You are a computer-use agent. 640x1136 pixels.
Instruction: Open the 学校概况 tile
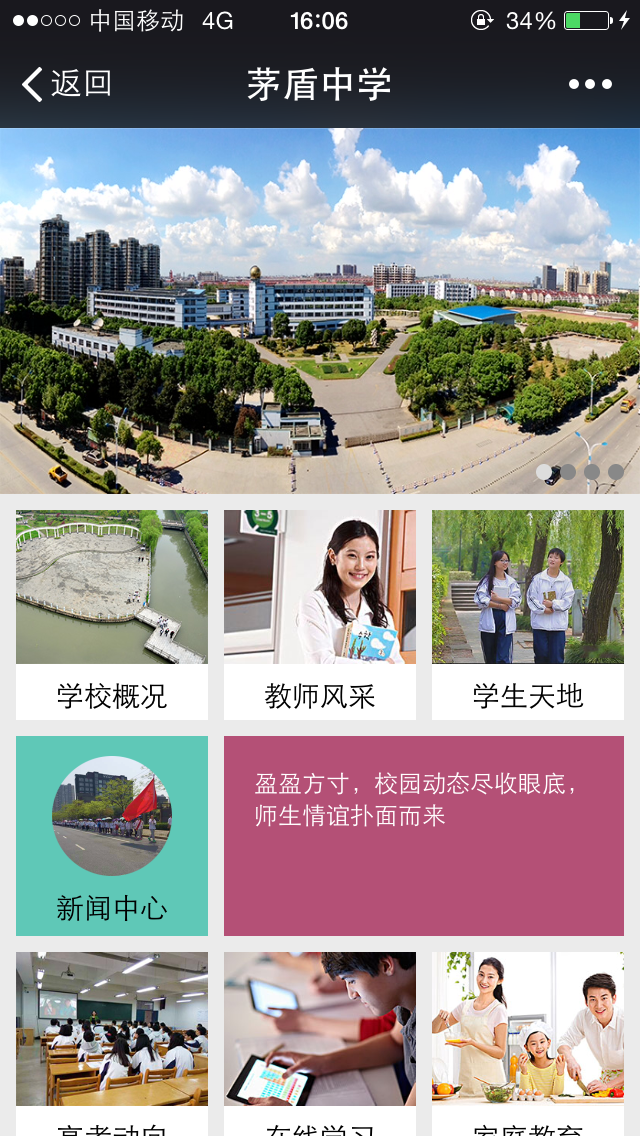tap(112, 614)
